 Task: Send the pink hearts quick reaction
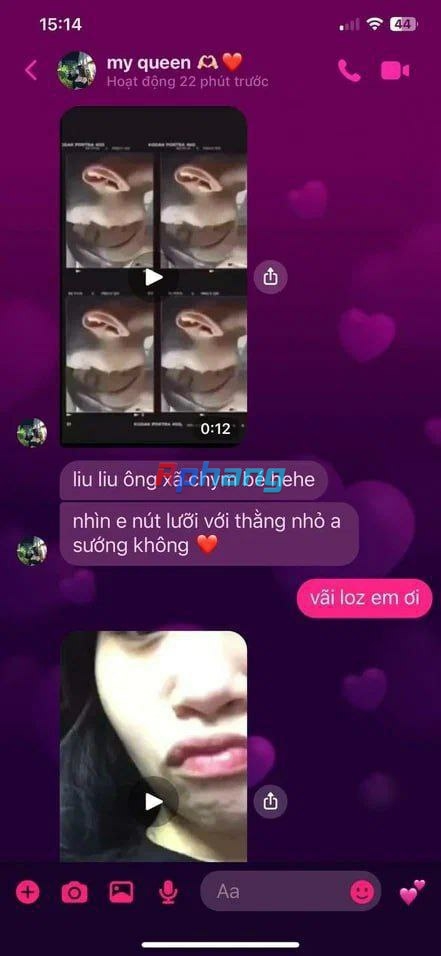[x=412, y=892]
